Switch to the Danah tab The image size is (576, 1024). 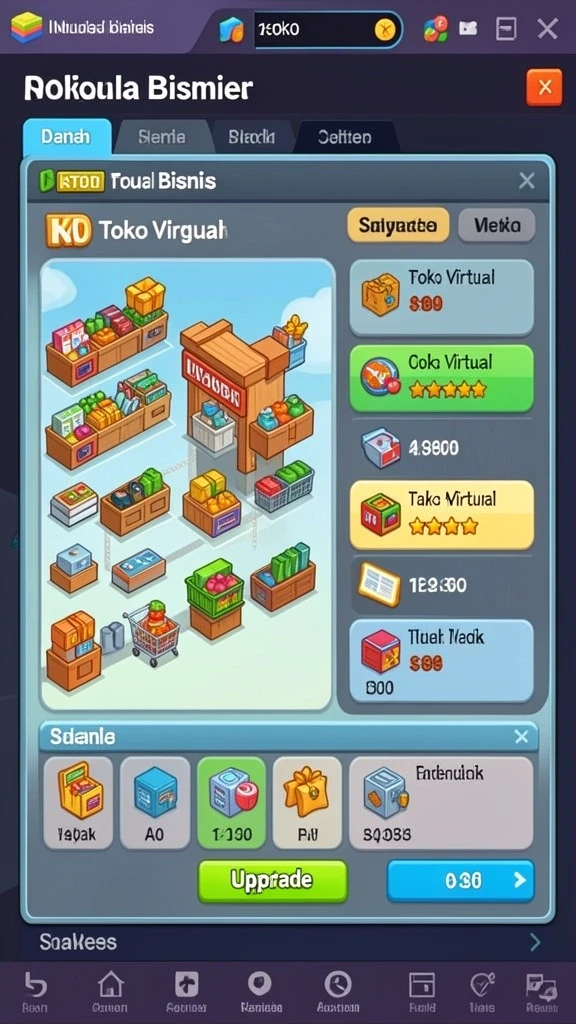67,137
